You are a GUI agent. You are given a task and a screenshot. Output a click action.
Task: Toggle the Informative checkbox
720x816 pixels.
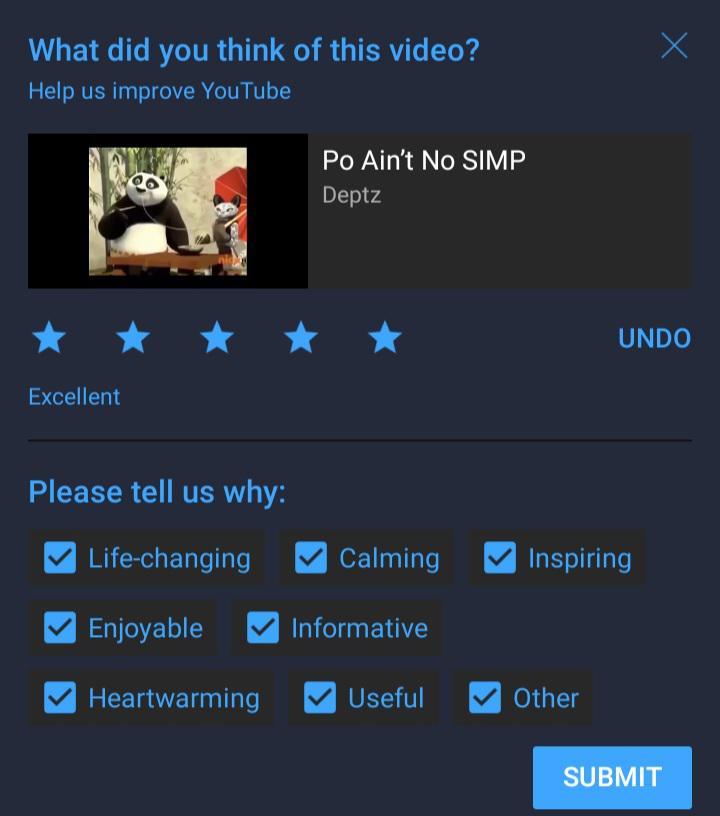pyautogui.click(x=263, y=628)
